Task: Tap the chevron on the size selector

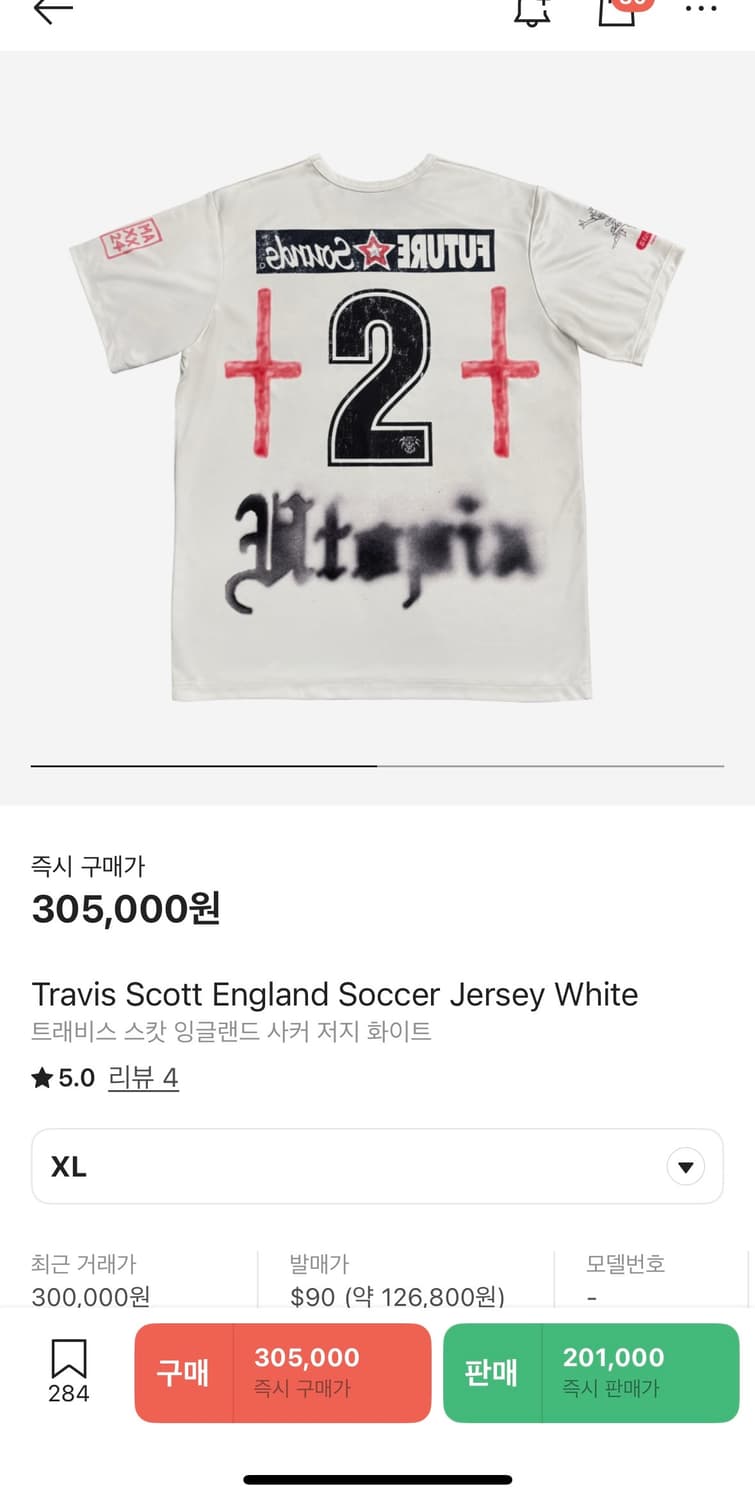Action: 686,1166
